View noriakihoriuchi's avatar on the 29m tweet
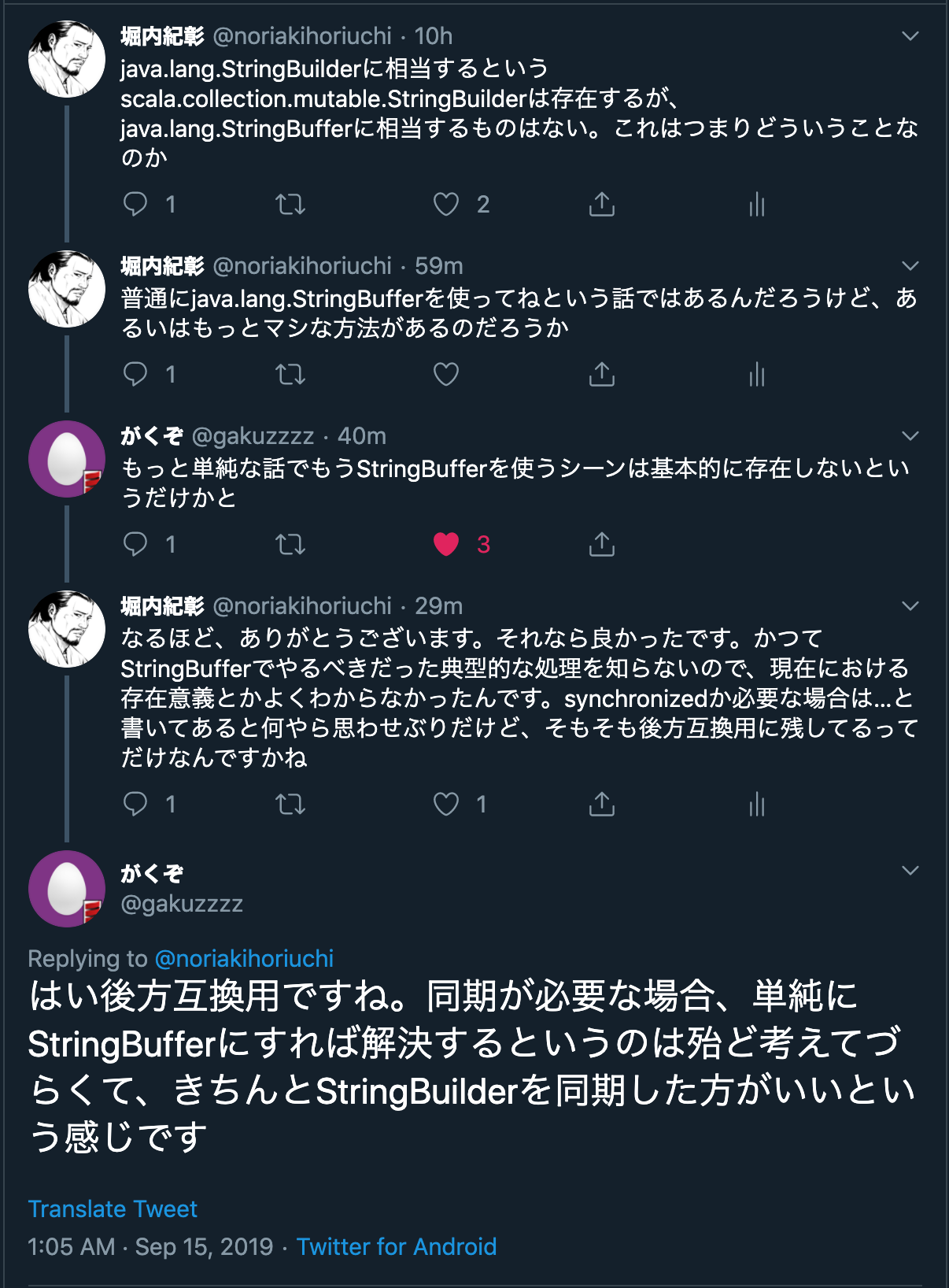 click(x=67, y=628)
